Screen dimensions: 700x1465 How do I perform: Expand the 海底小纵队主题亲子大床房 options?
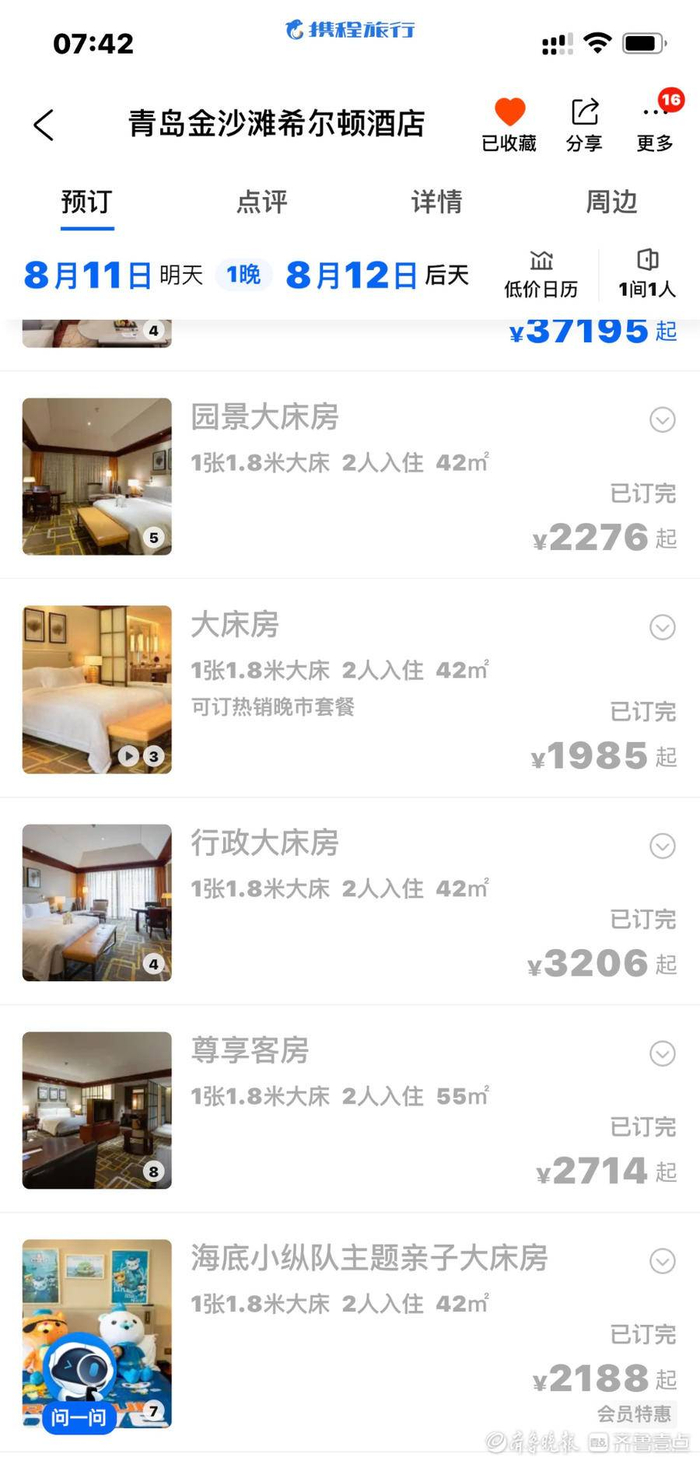click(x=662, y=1261)
